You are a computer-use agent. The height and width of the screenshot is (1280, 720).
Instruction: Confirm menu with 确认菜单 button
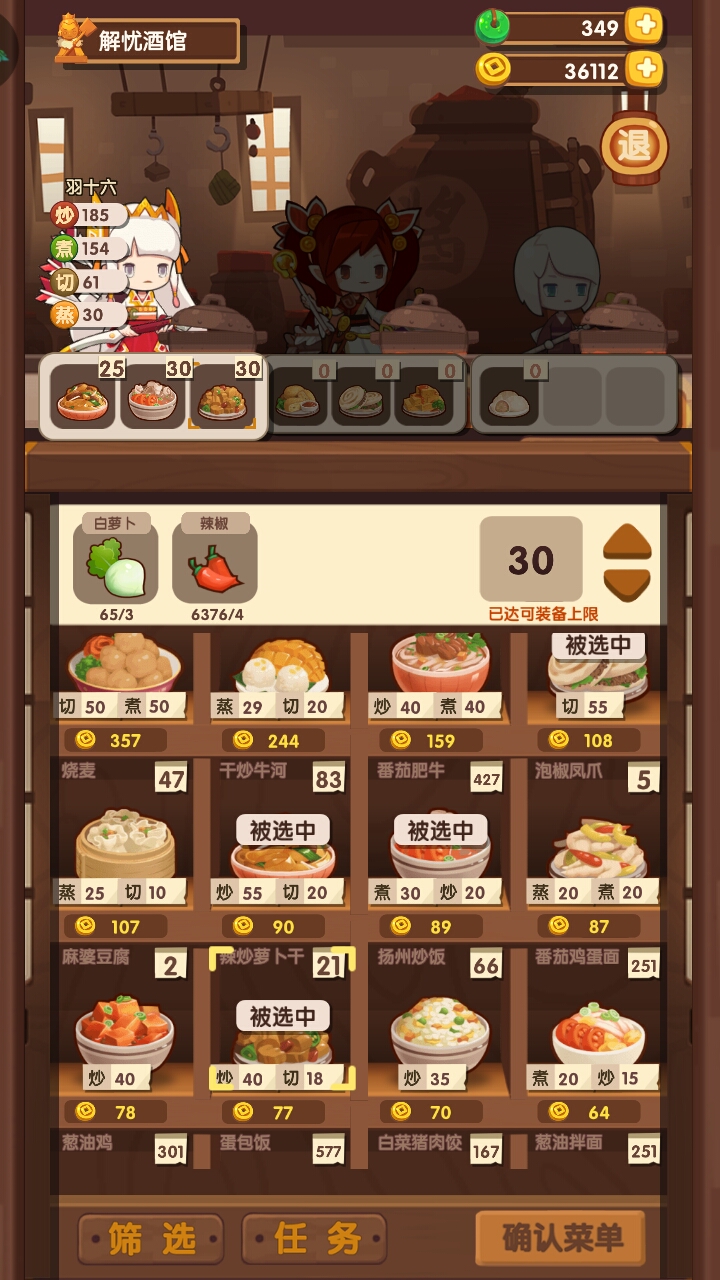(x=560, y=1238)
